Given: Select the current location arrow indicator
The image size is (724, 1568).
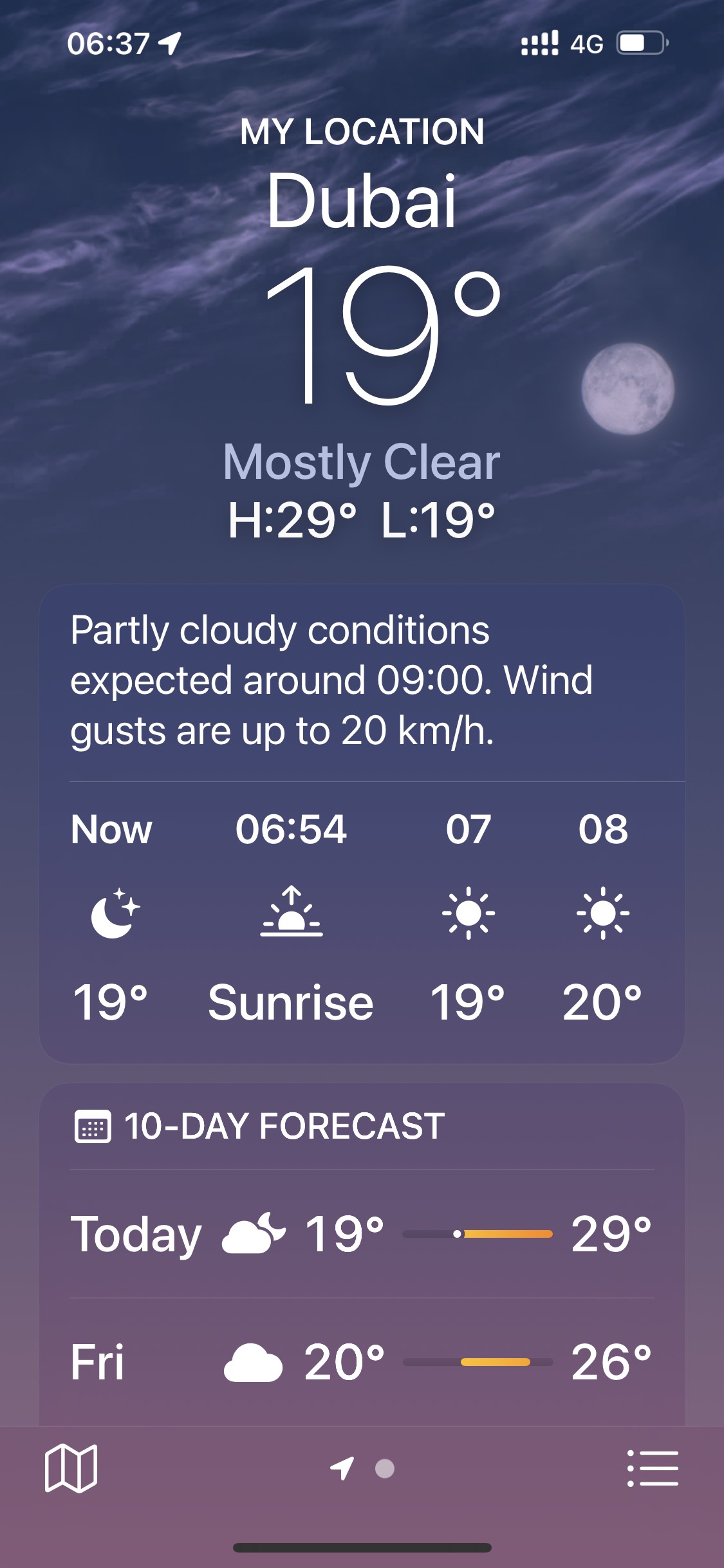Looking at the screenshot, I should pyautogui.click(x=342, y=1468).
